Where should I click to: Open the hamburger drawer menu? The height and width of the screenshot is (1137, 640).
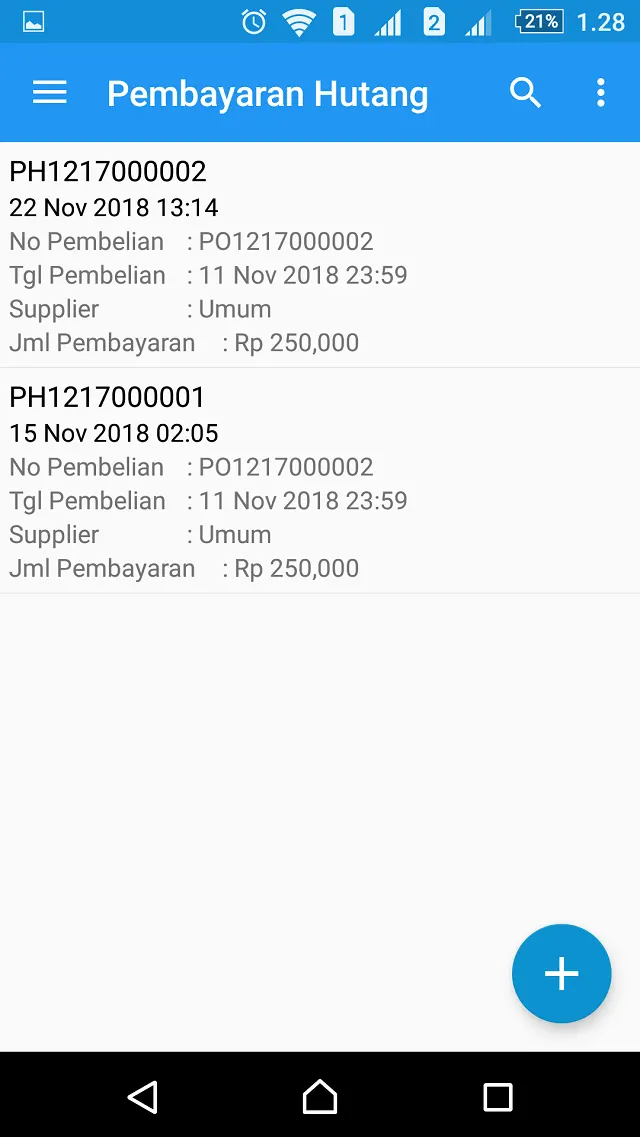point(50,93)
